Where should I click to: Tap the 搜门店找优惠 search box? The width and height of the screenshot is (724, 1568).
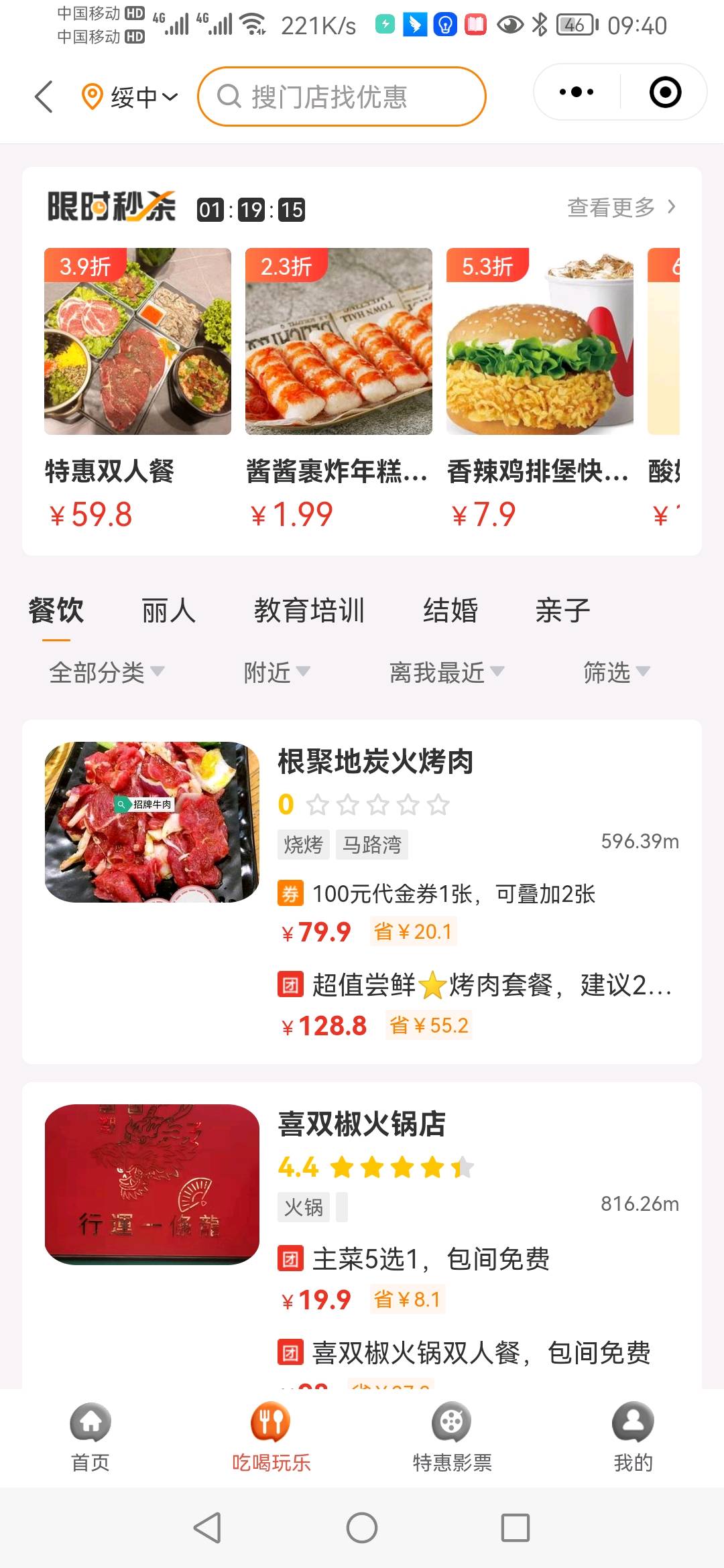341,96
